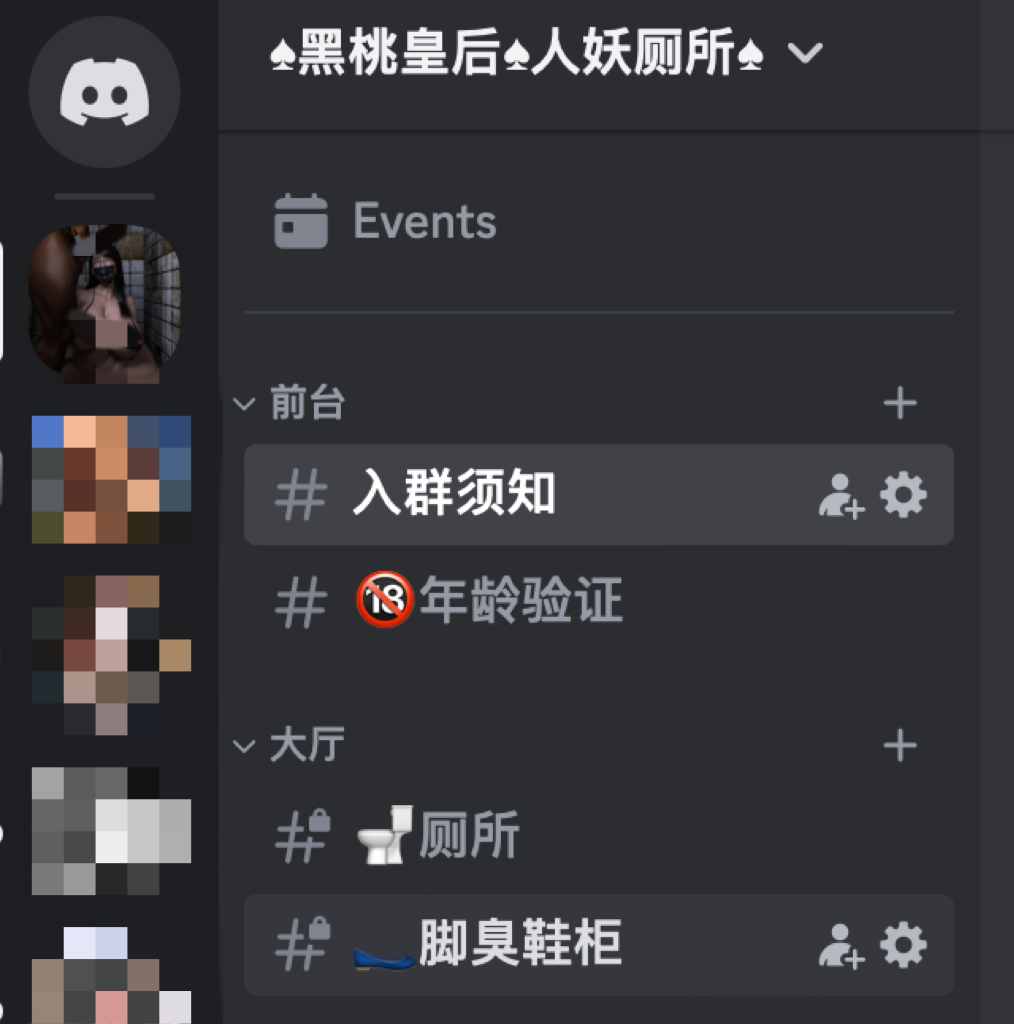Open Discord home direct messages
The width and height of the screenshot is (1014, 1024).
click(x=104, y=92)
